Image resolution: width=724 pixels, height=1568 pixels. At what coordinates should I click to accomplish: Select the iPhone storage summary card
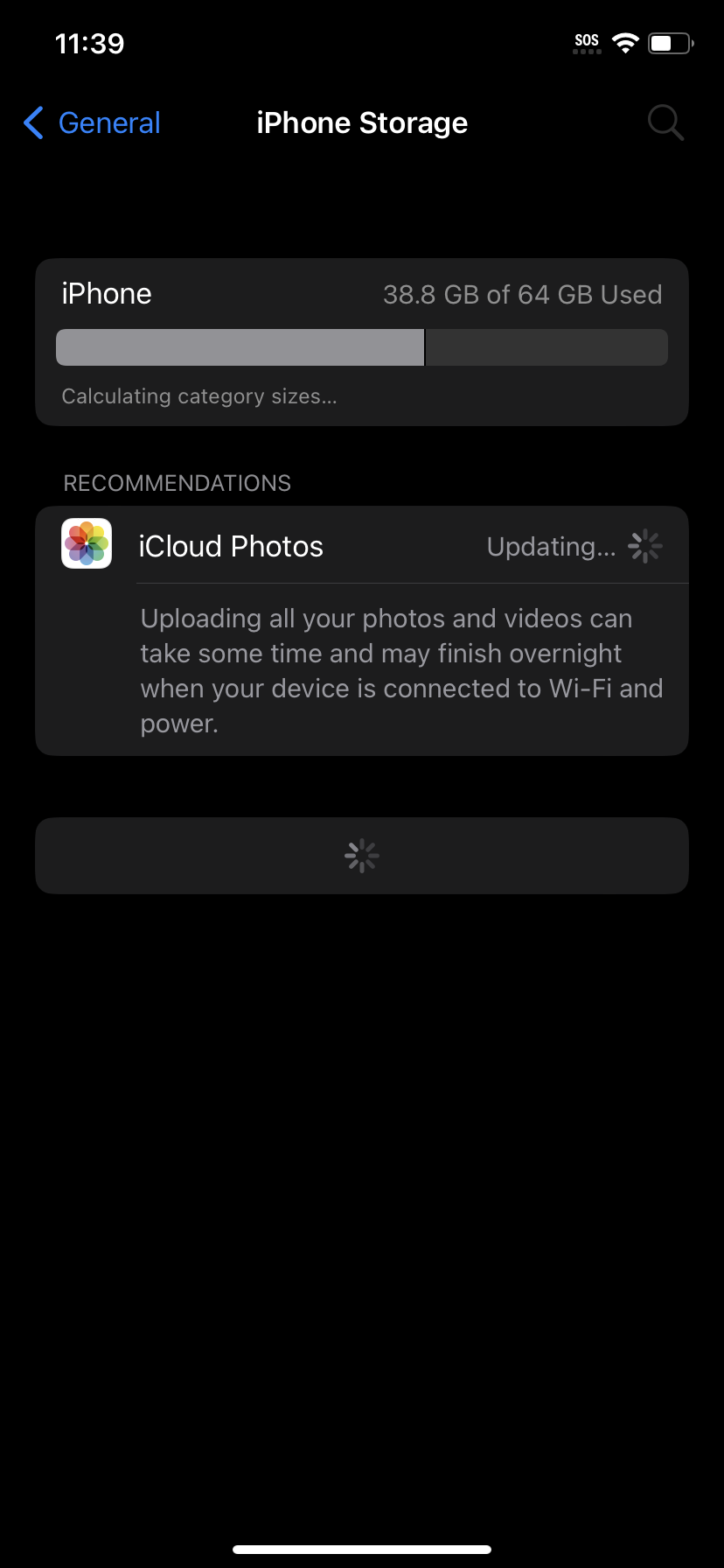click(x=361, y=341)
